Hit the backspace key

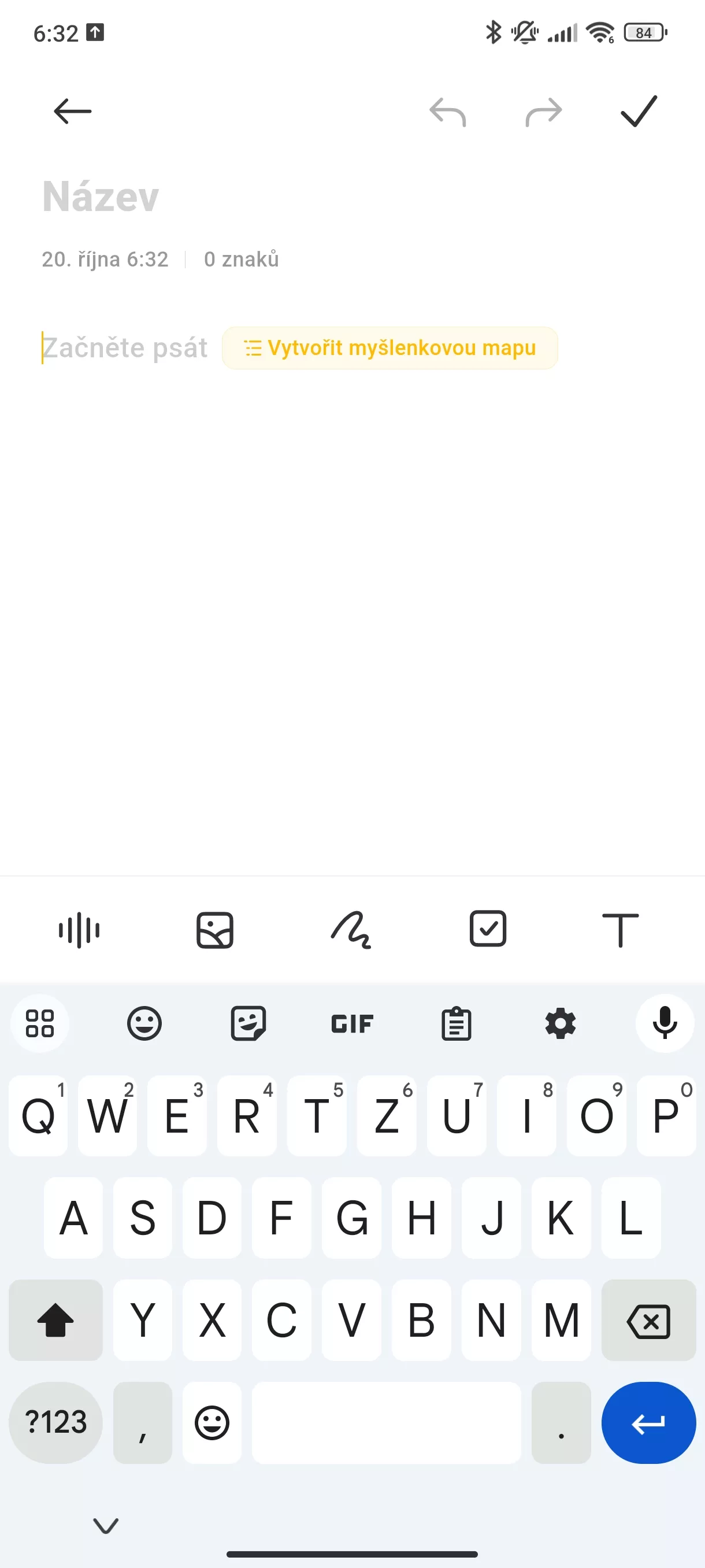tap(648, 1319)
